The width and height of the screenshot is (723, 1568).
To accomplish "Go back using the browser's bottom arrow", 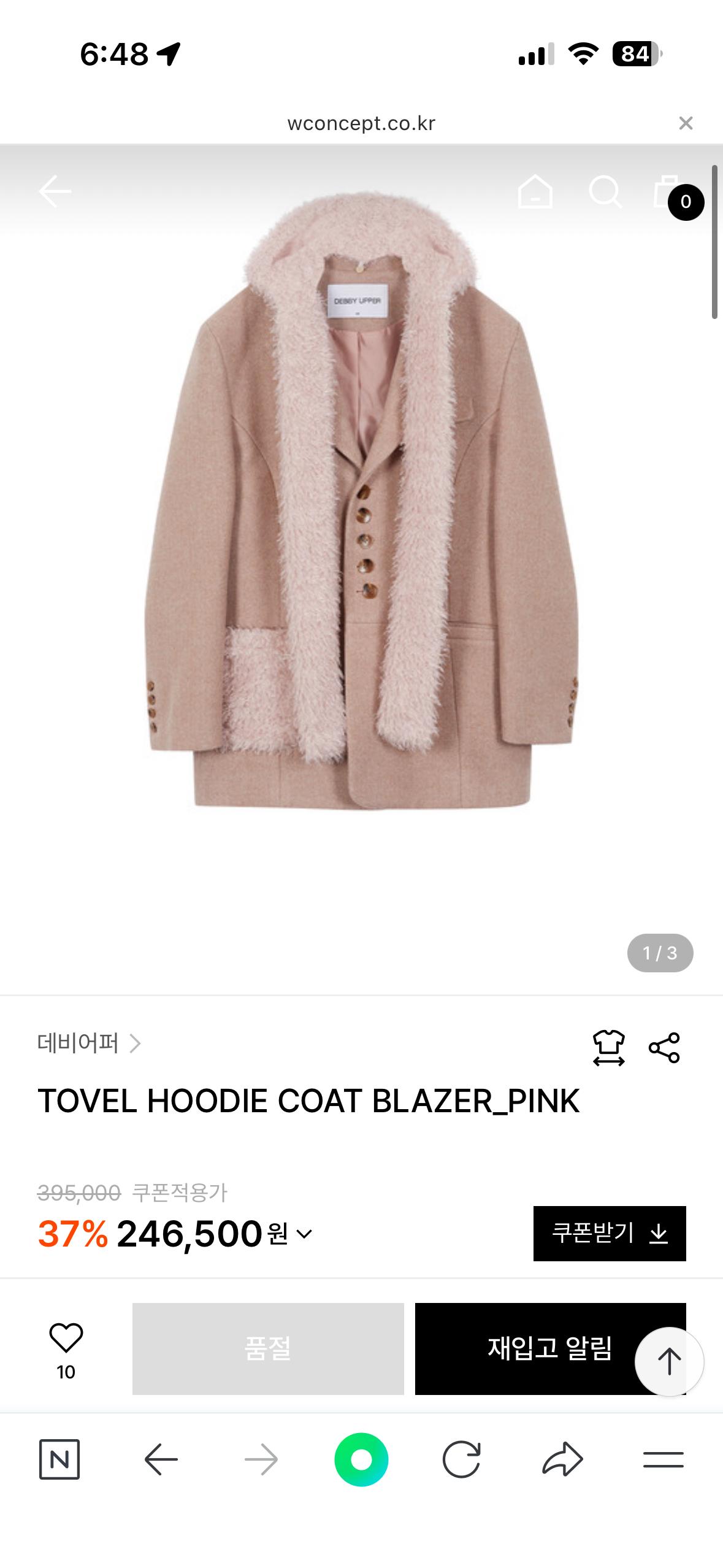I will [x=161, y=1459].
